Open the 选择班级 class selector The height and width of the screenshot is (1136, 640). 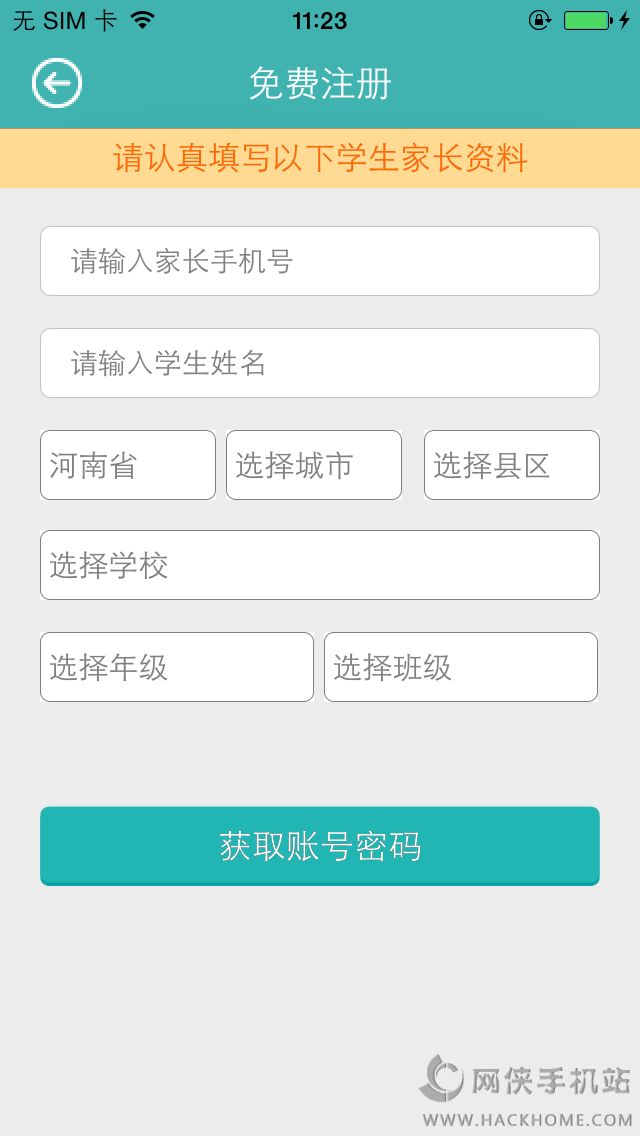pos(461,667)
